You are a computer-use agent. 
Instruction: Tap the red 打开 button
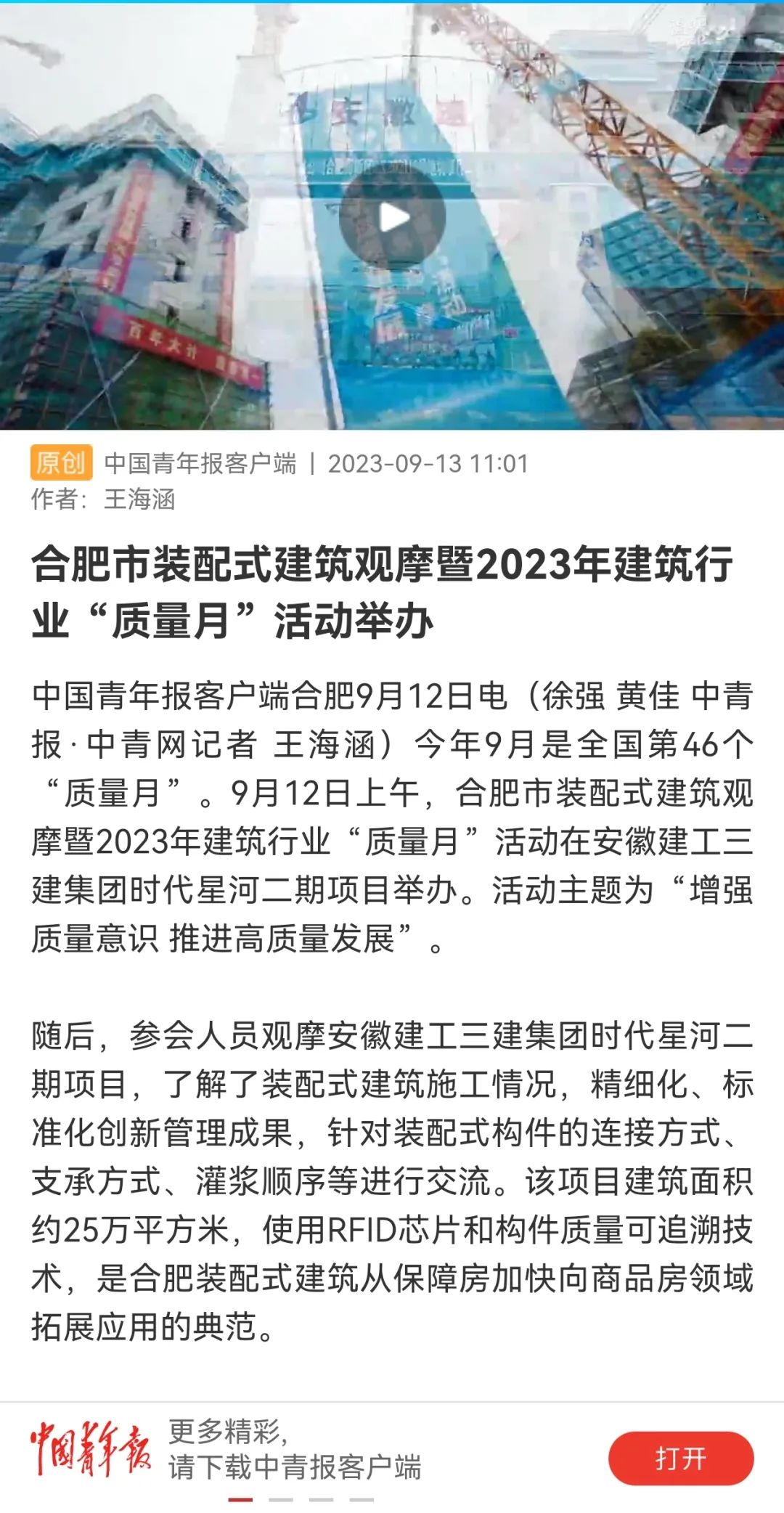680,1458
